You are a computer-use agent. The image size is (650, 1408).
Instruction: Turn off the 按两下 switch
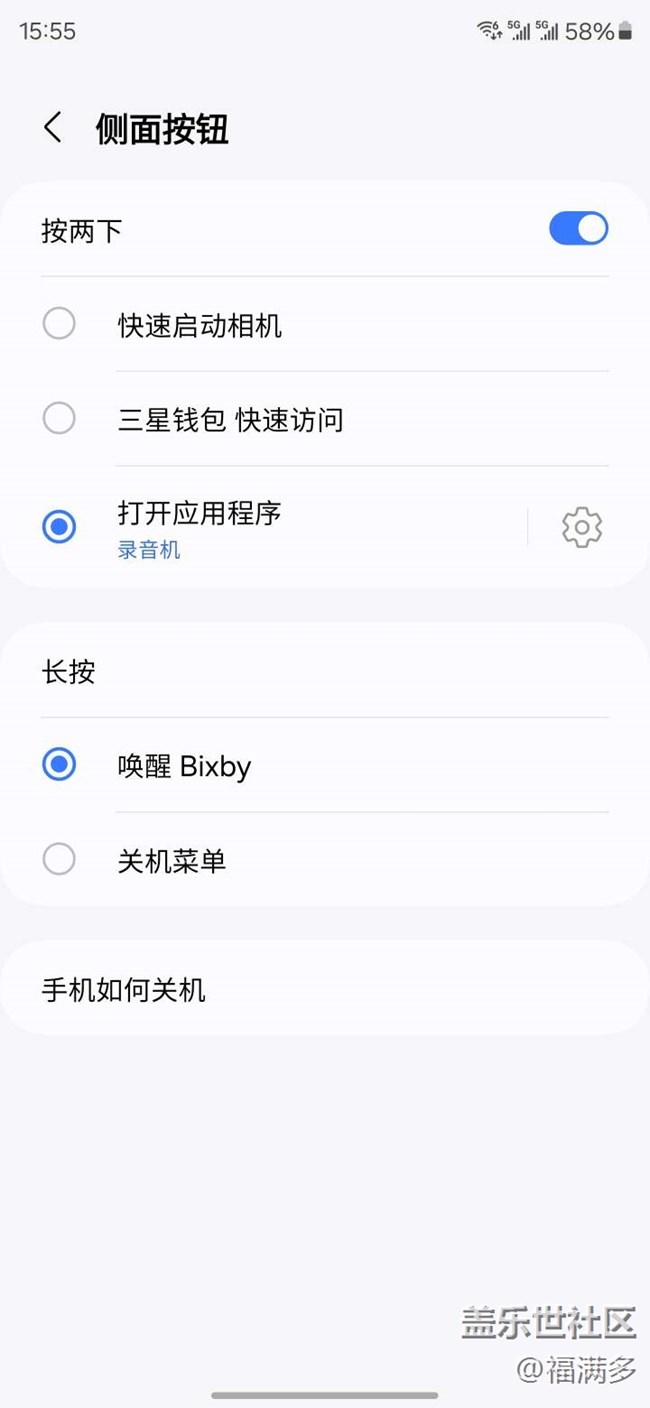tap(578, 229)
